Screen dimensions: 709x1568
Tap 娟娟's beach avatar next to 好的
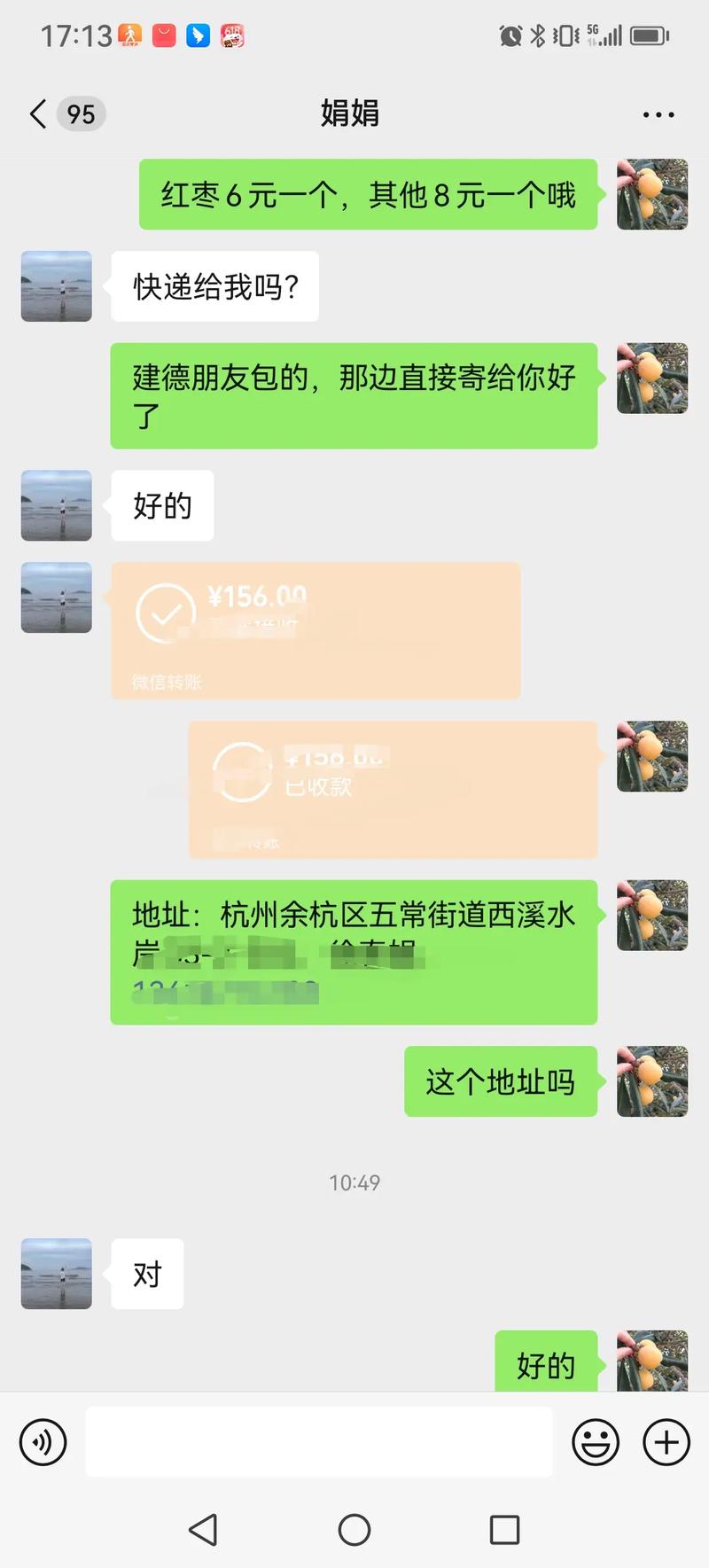(x=55, y=506)
